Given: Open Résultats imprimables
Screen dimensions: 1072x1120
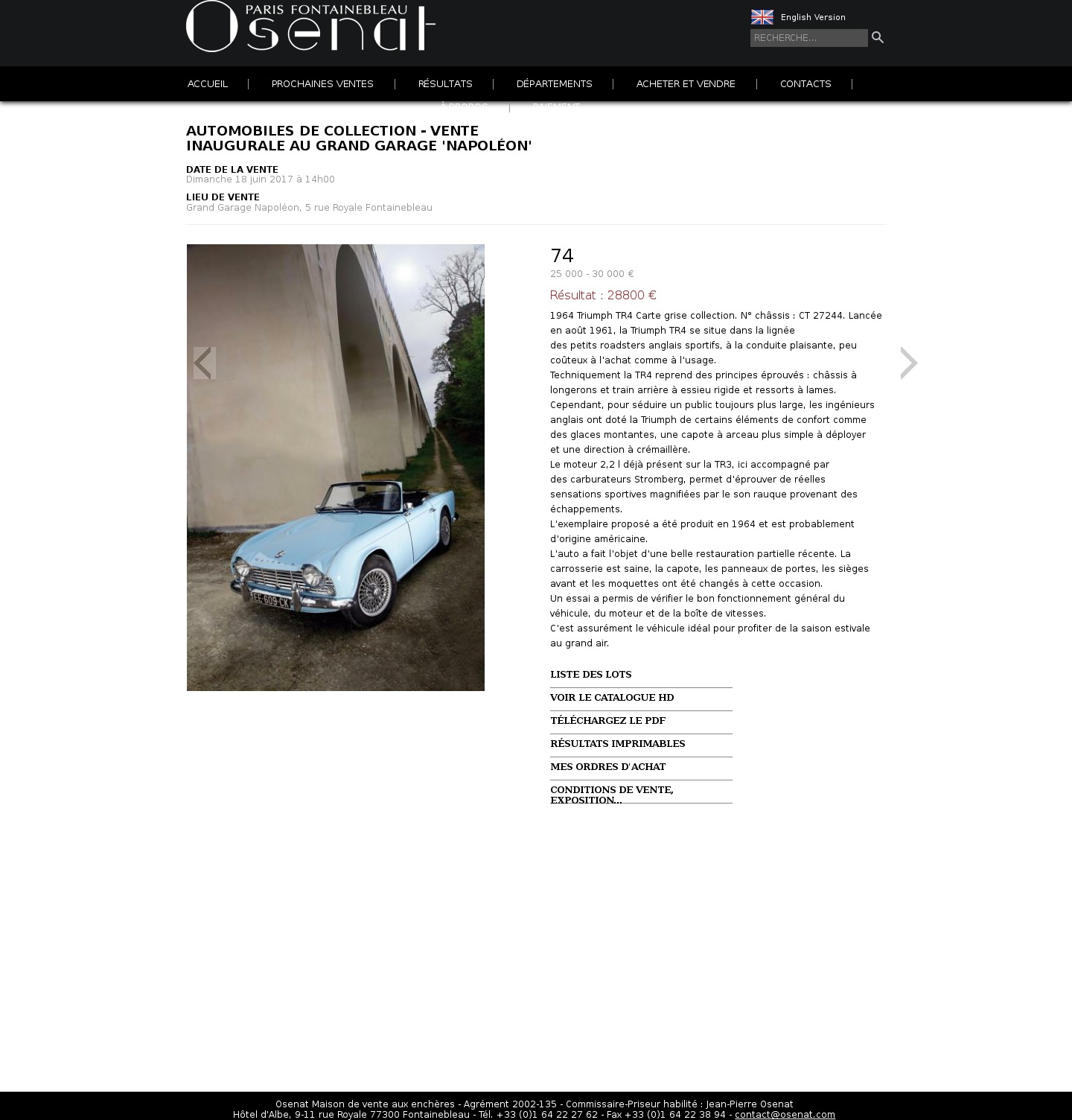Looking at the screenshot, I should point(617,744).
